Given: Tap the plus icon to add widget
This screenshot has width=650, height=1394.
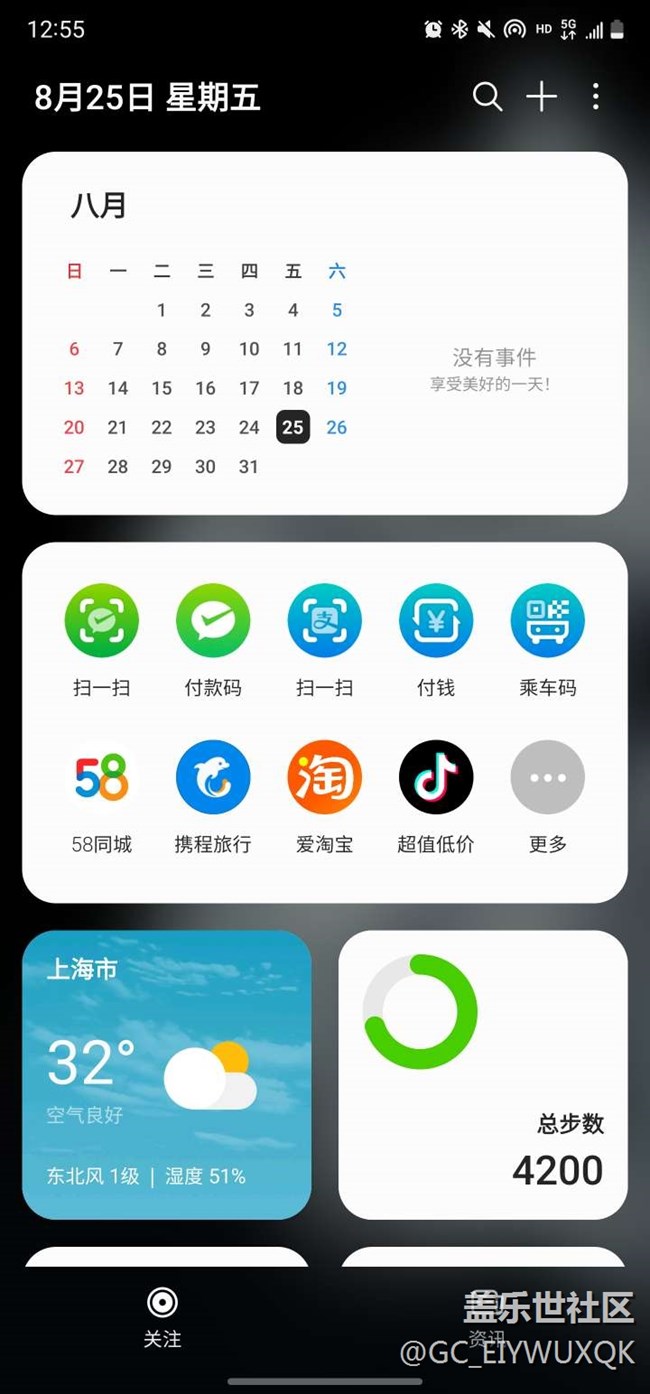Looking at the screenshot, I should tap(541, 97).
